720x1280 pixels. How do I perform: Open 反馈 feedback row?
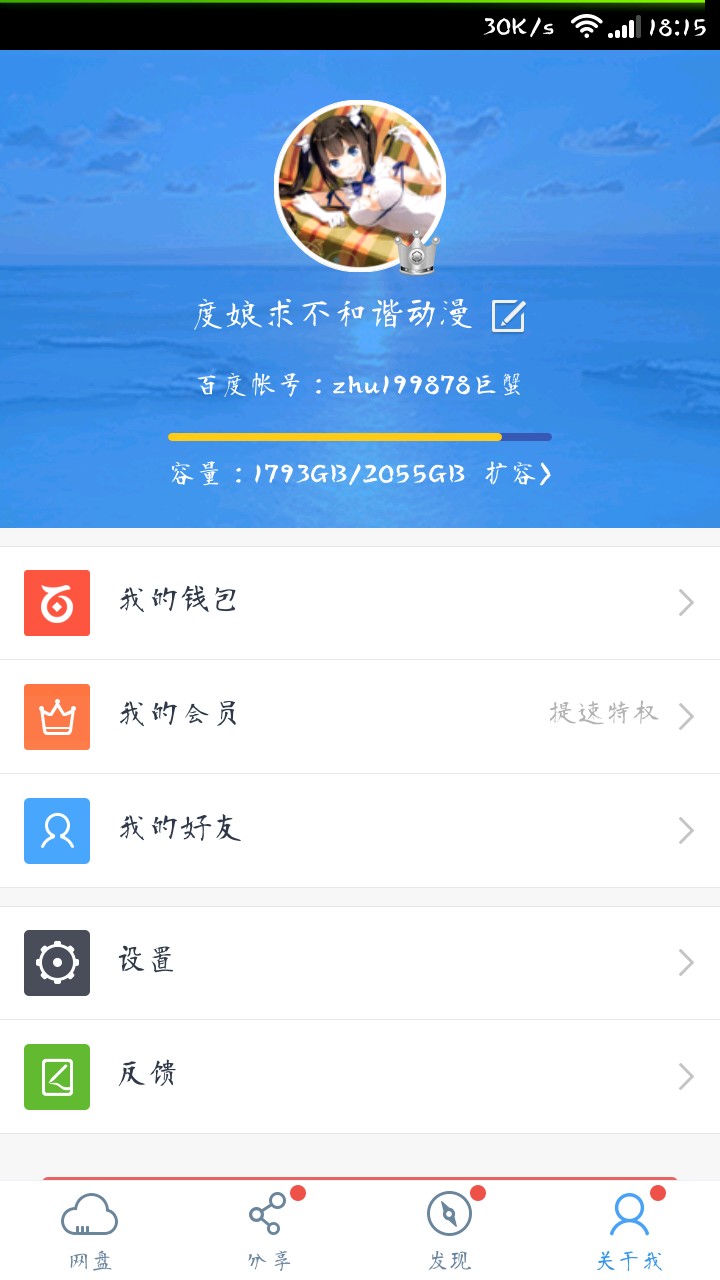coord(360,1077)
